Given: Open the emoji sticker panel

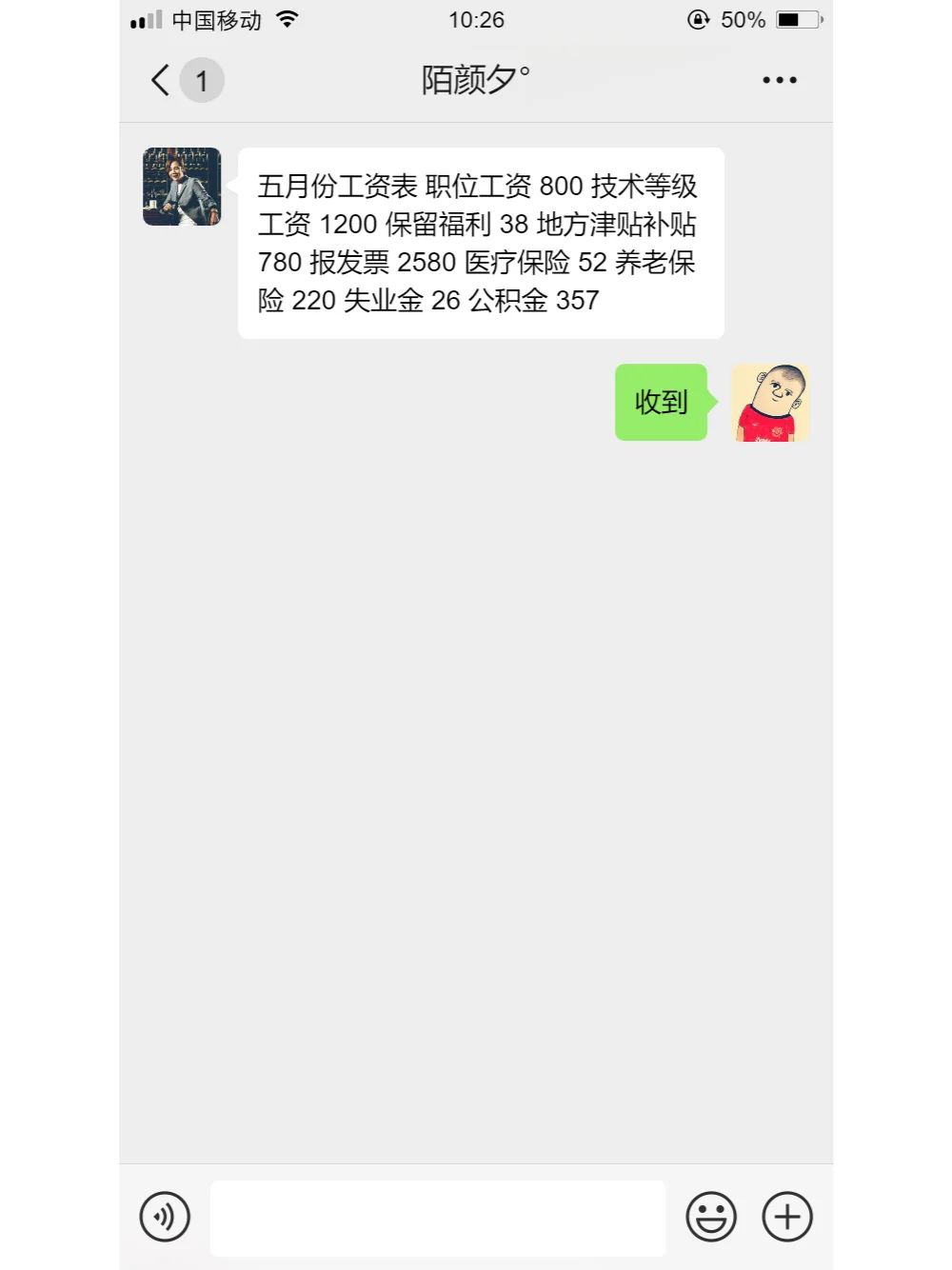Looking at the screenshot, I should click(x=711, y=1217).
